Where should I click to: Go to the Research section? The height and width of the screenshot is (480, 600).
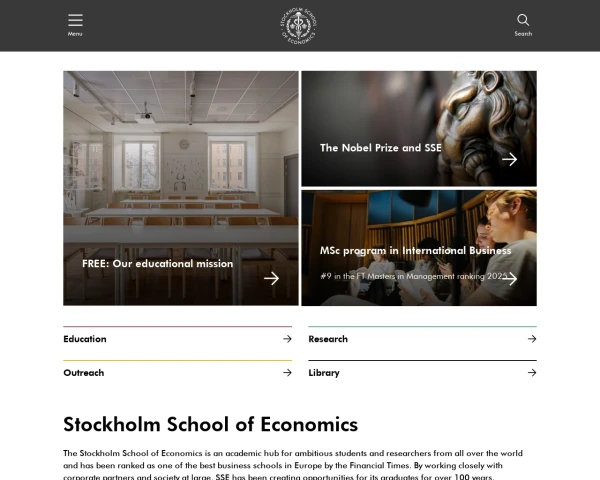pyautogui.click(x=422, y=339)
